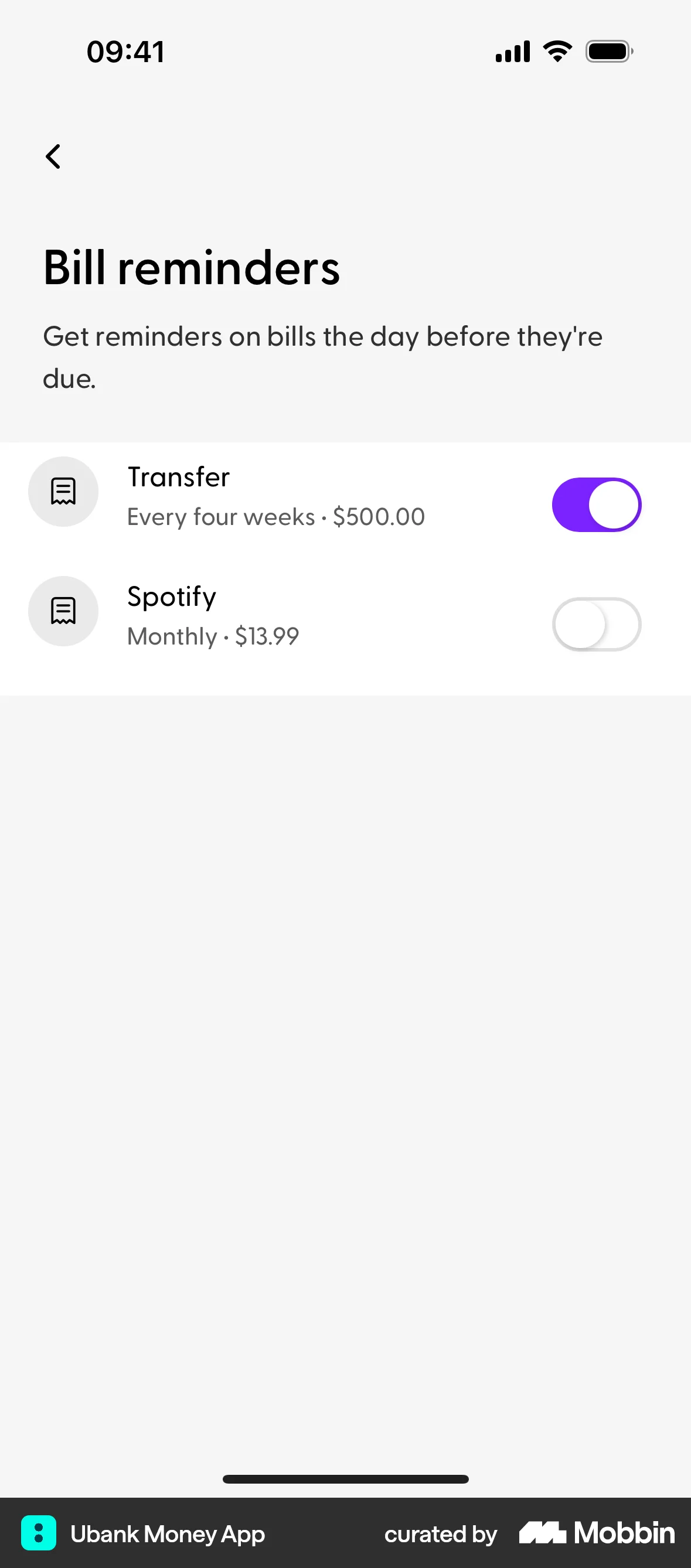Enable the Spotify bill reminder toggle
This screenshot has width=691, height=1568.
click(597, 624)
